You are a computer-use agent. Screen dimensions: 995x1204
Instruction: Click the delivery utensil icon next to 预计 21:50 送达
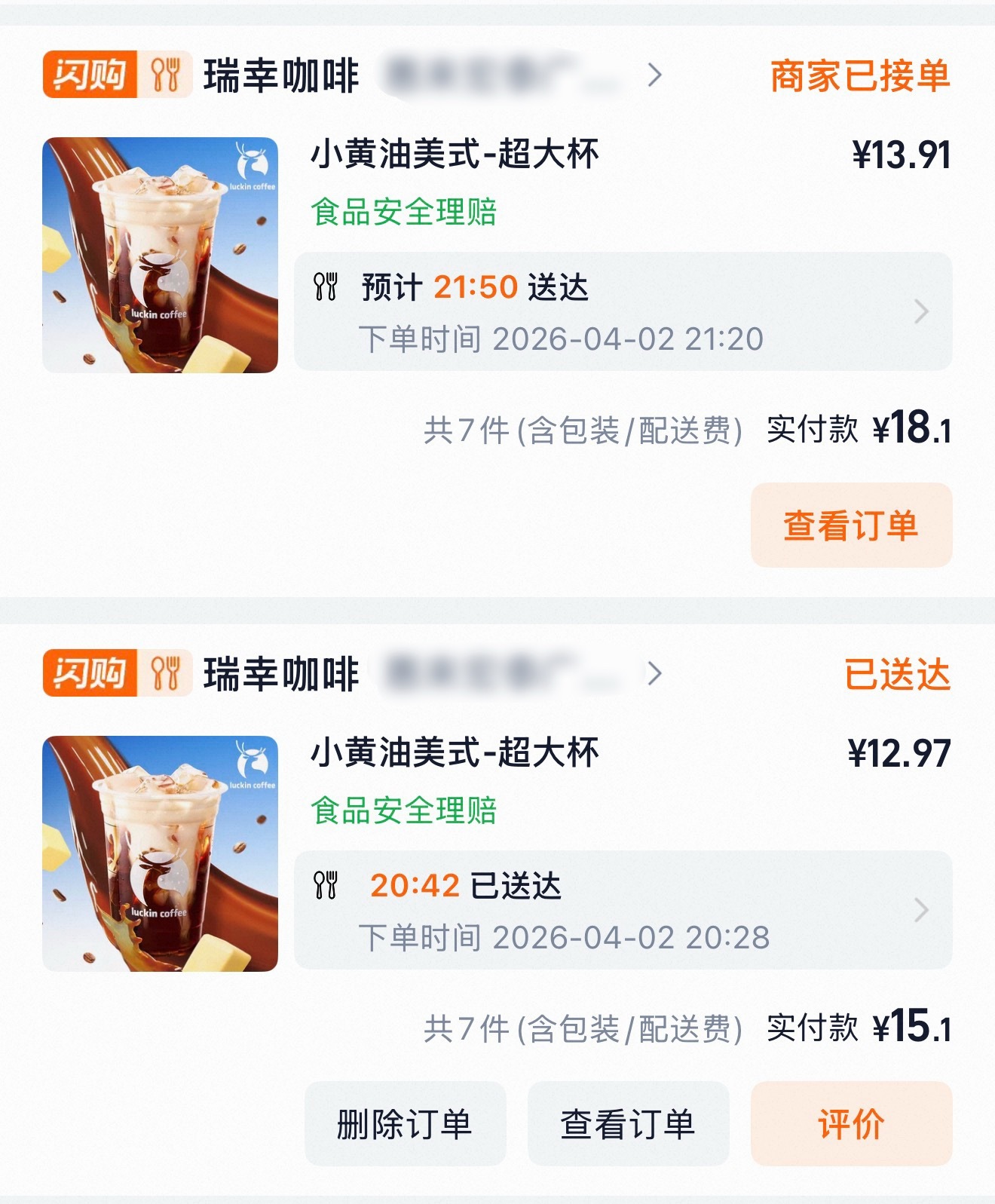[x=327, y=286]
